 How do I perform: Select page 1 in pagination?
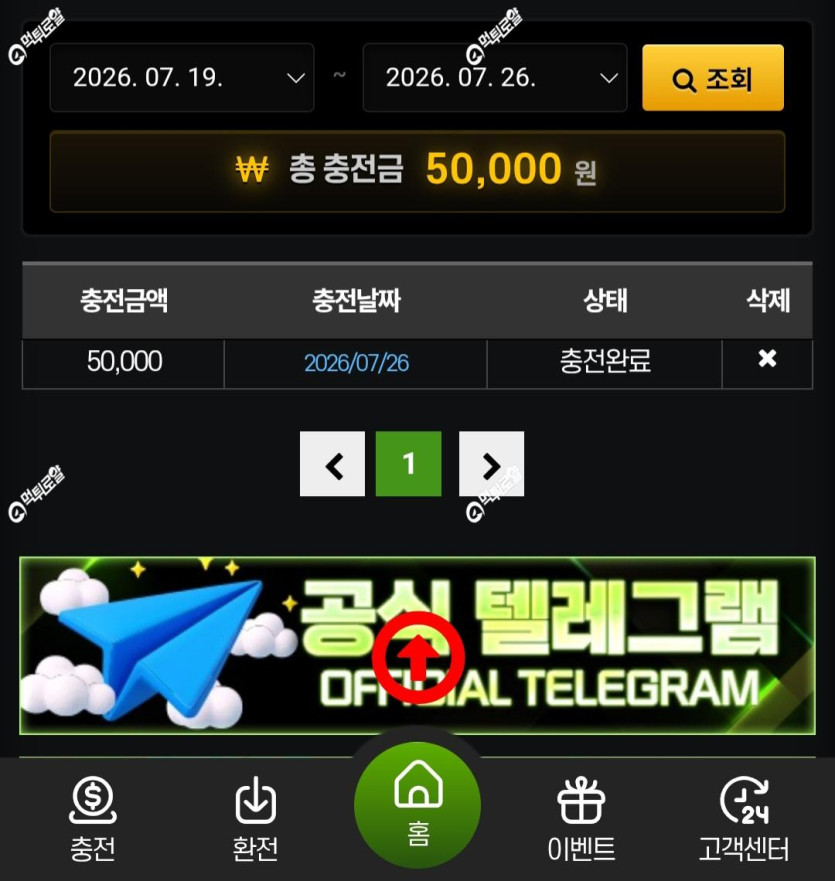[x=409, y=464]
